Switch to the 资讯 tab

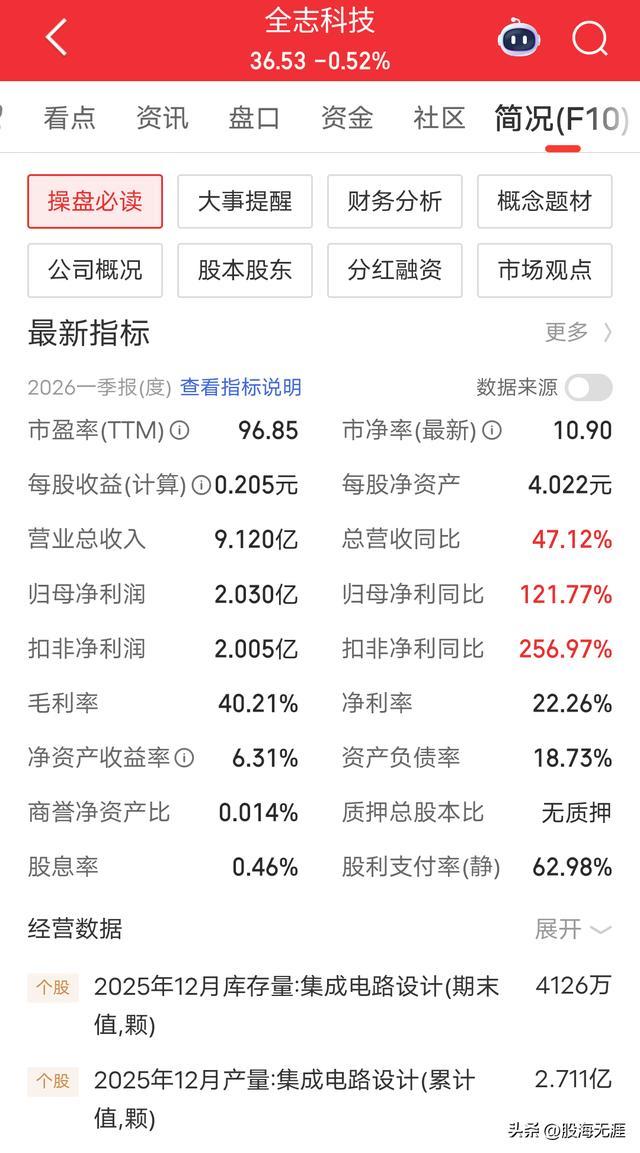click(162, 118)
